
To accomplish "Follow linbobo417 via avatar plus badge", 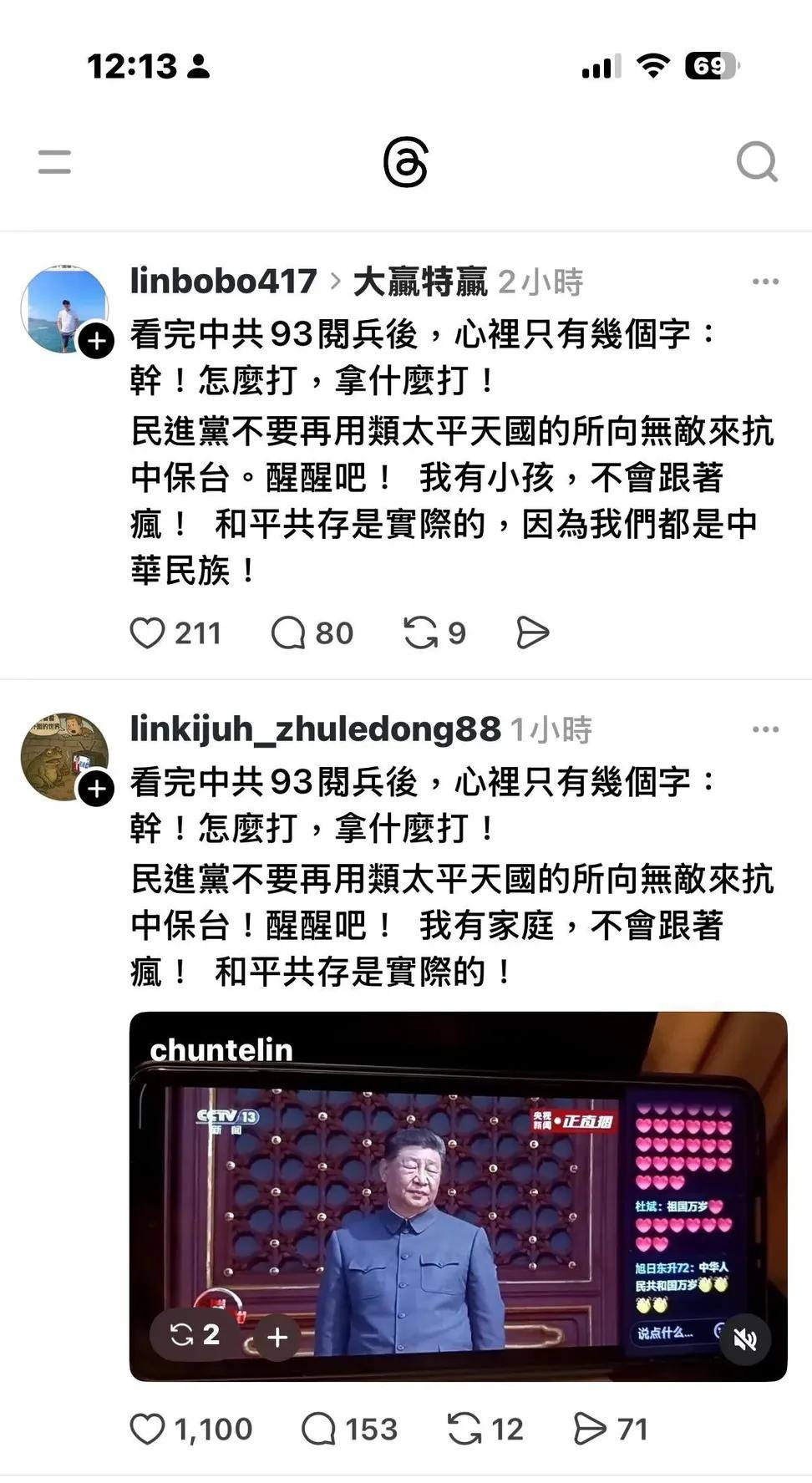I will click(97, 340).
